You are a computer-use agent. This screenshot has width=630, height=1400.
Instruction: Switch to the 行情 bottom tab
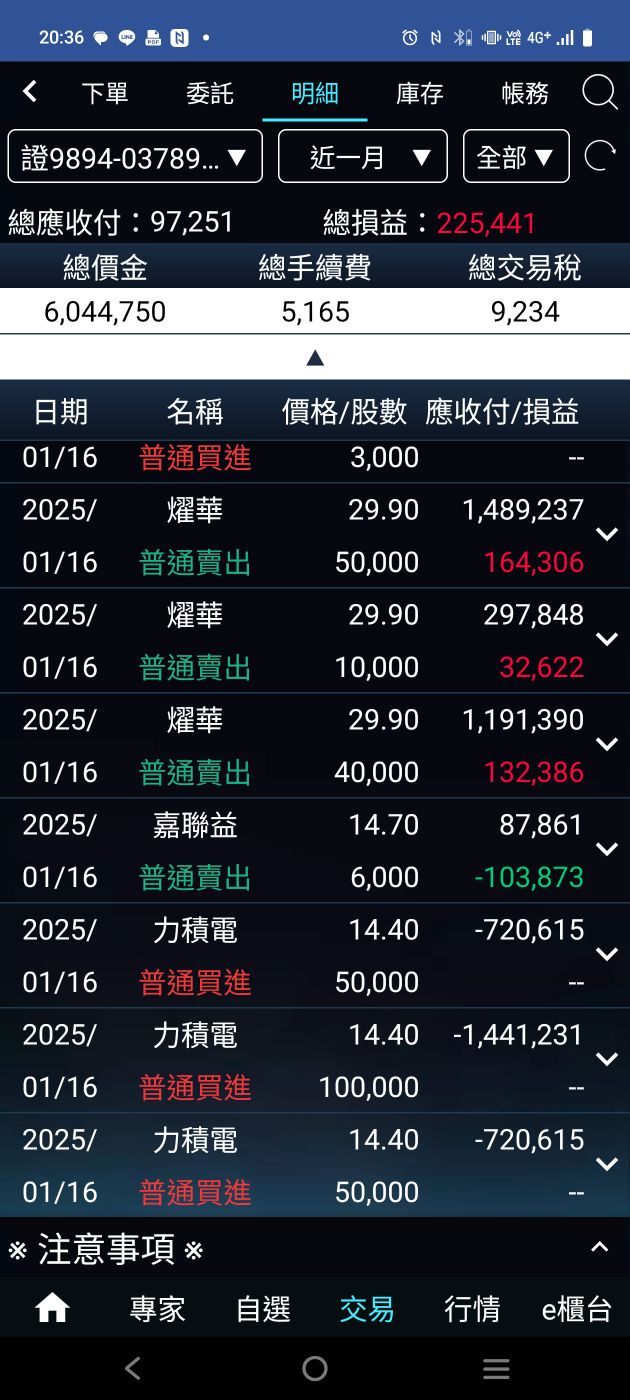pos(472,1309)
